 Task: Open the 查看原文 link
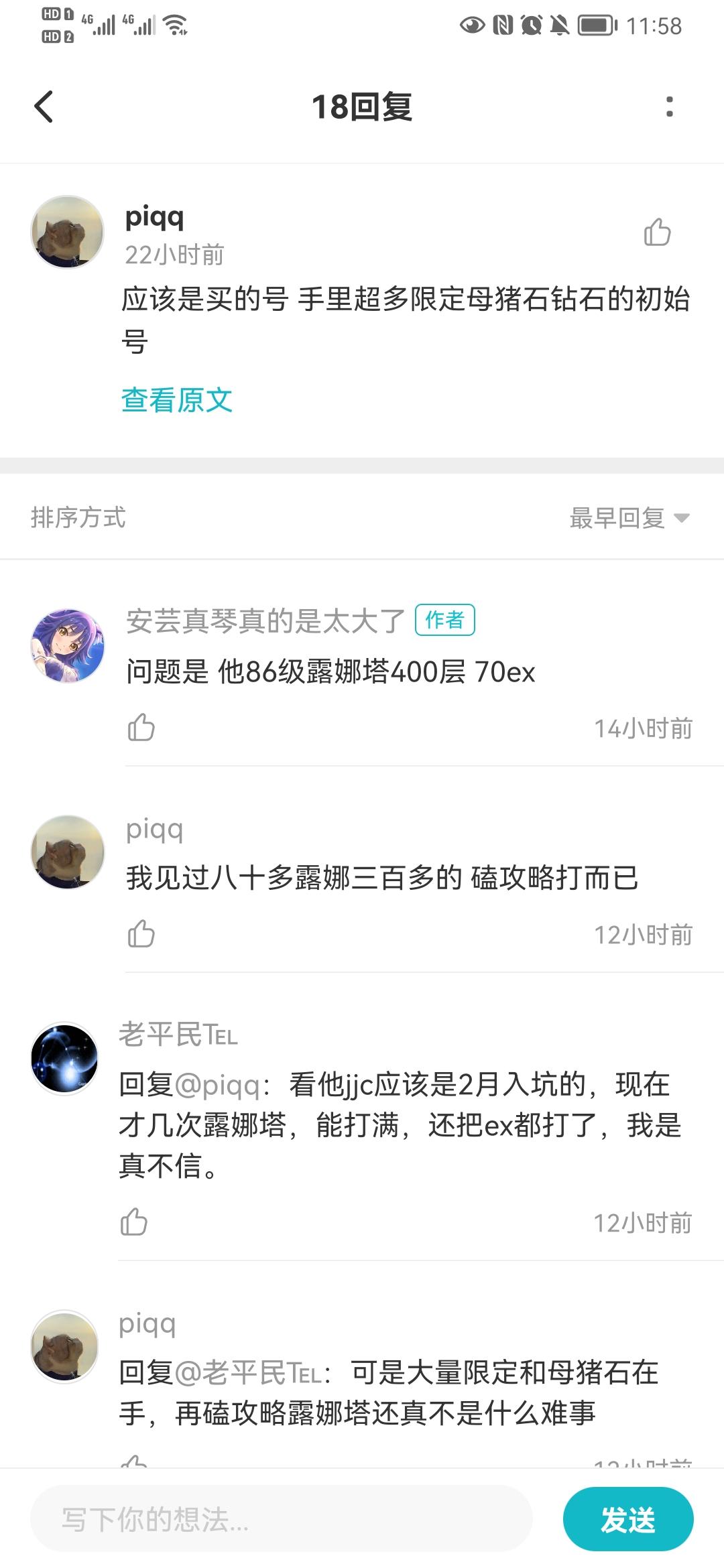[177, 400]
